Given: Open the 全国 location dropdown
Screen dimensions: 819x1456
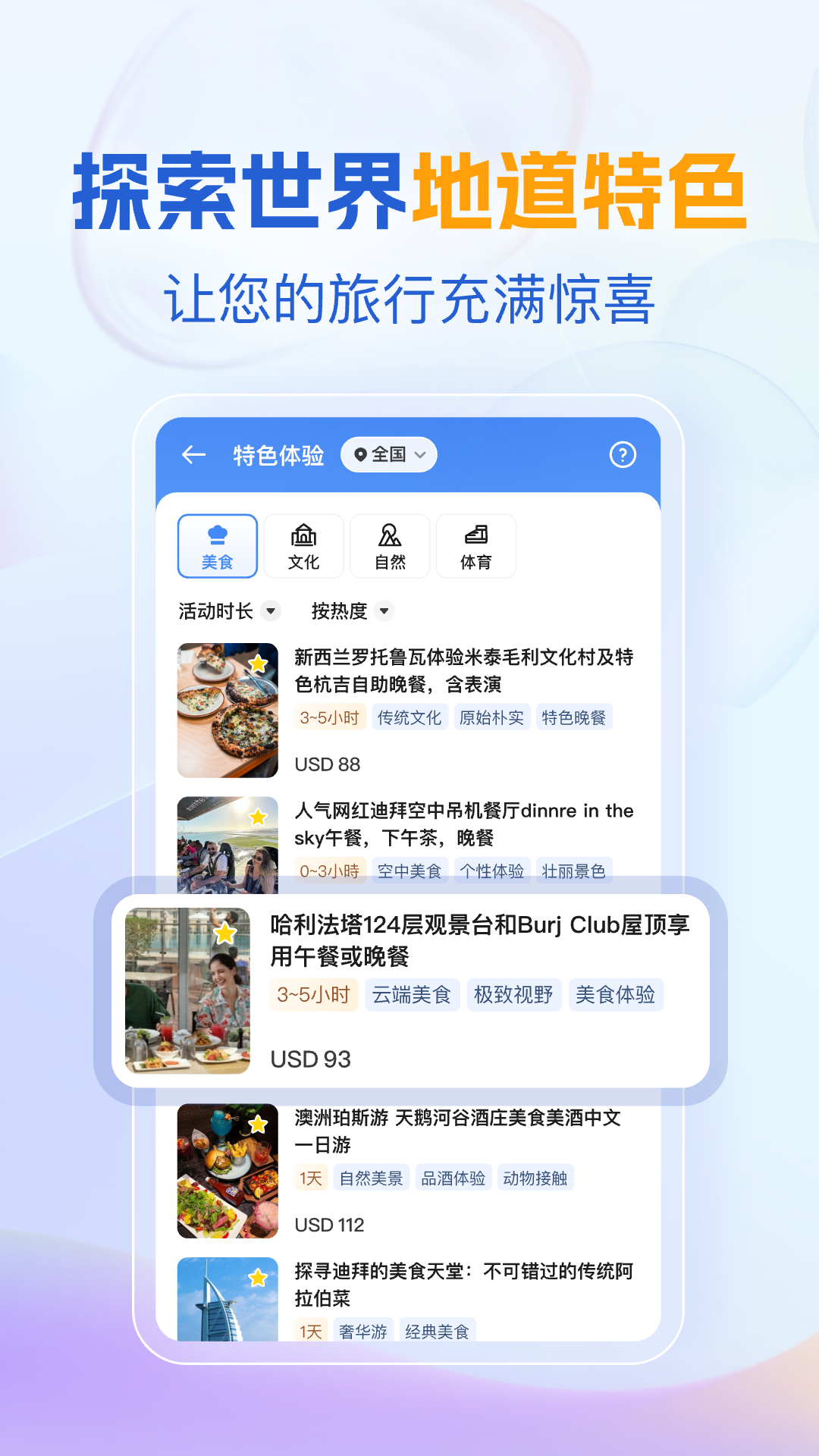Looking at the screenshot, I should (390, 454).
